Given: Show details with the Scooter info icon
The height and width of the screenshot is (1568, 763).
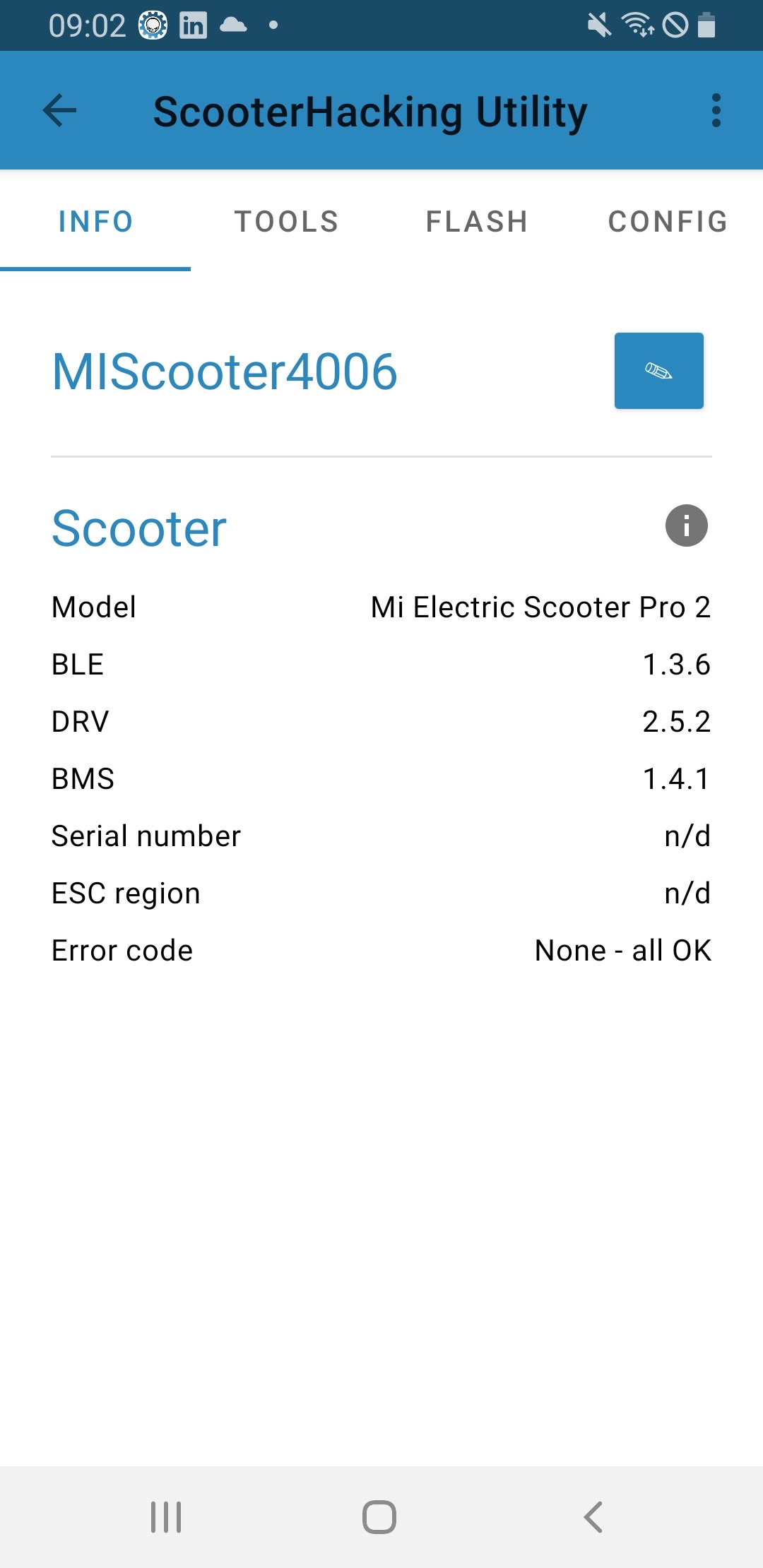Looking at the screenshot, I should click(686, 525).
